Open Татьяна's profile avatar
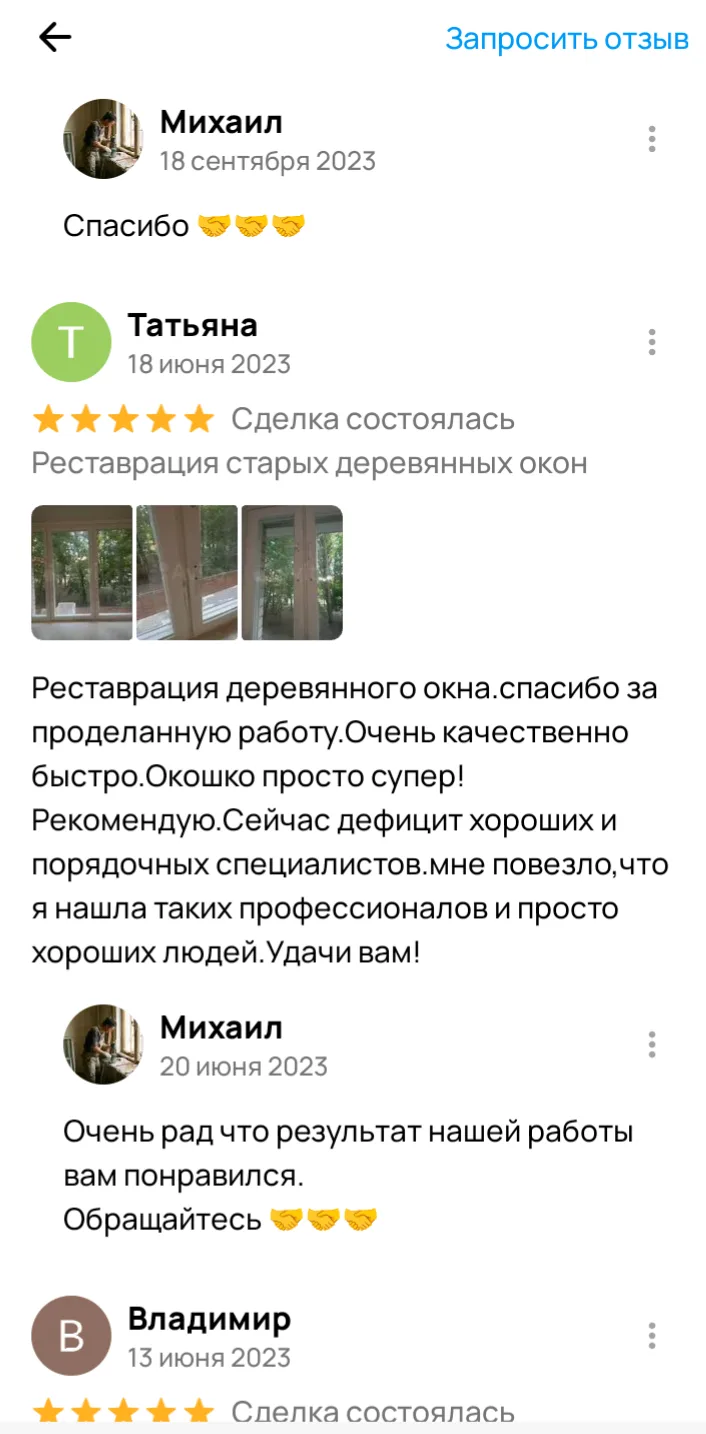706x1434 pixels. click(x=71, y=342)
